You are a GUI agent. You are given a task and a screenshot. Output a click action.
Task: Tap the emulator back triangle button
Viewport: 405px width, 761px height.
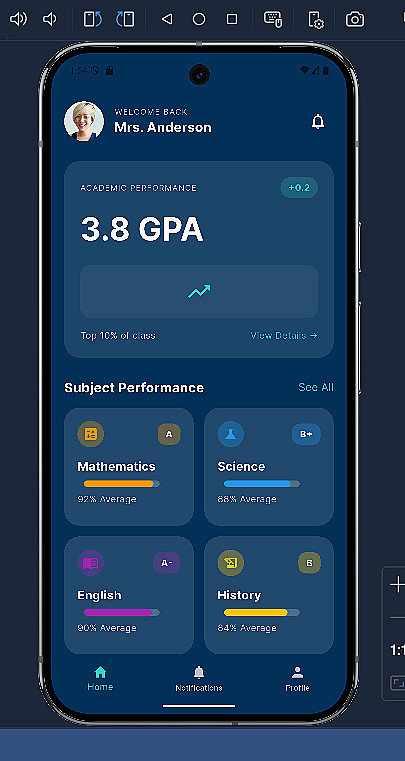coord(167,19)
